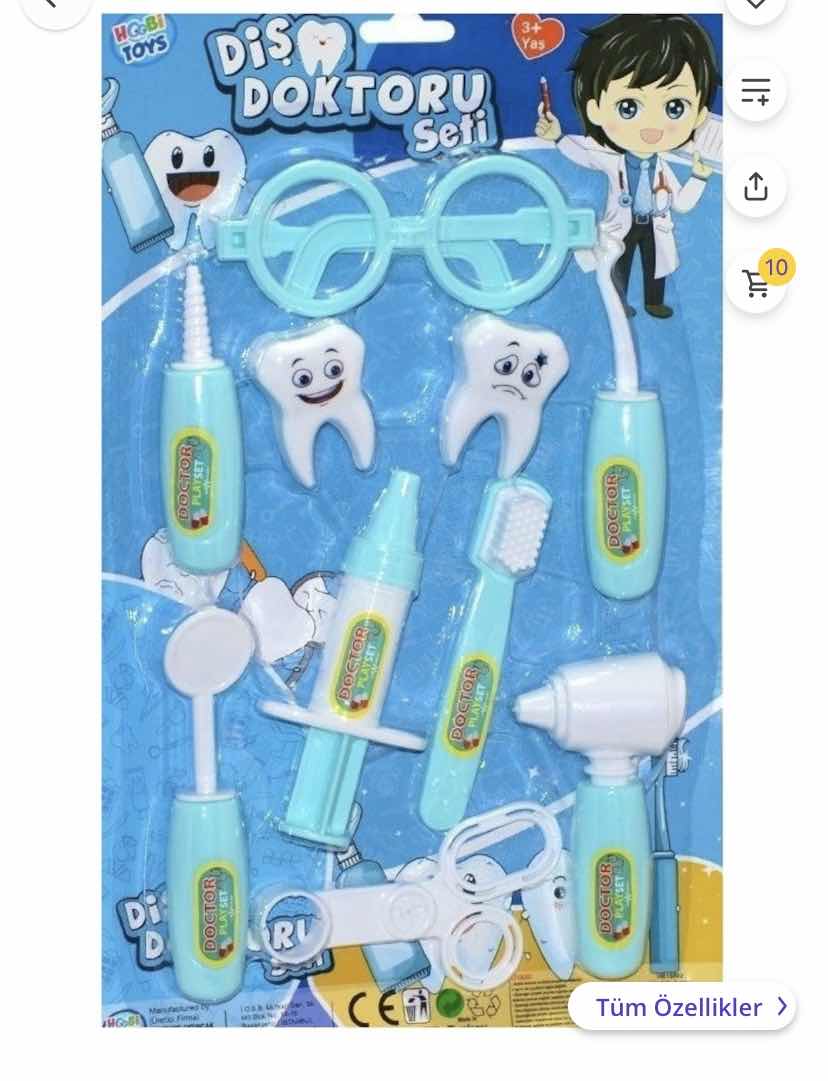Share this product
The height and width of the screenshot is (1081, 828).
pos(755,186)
